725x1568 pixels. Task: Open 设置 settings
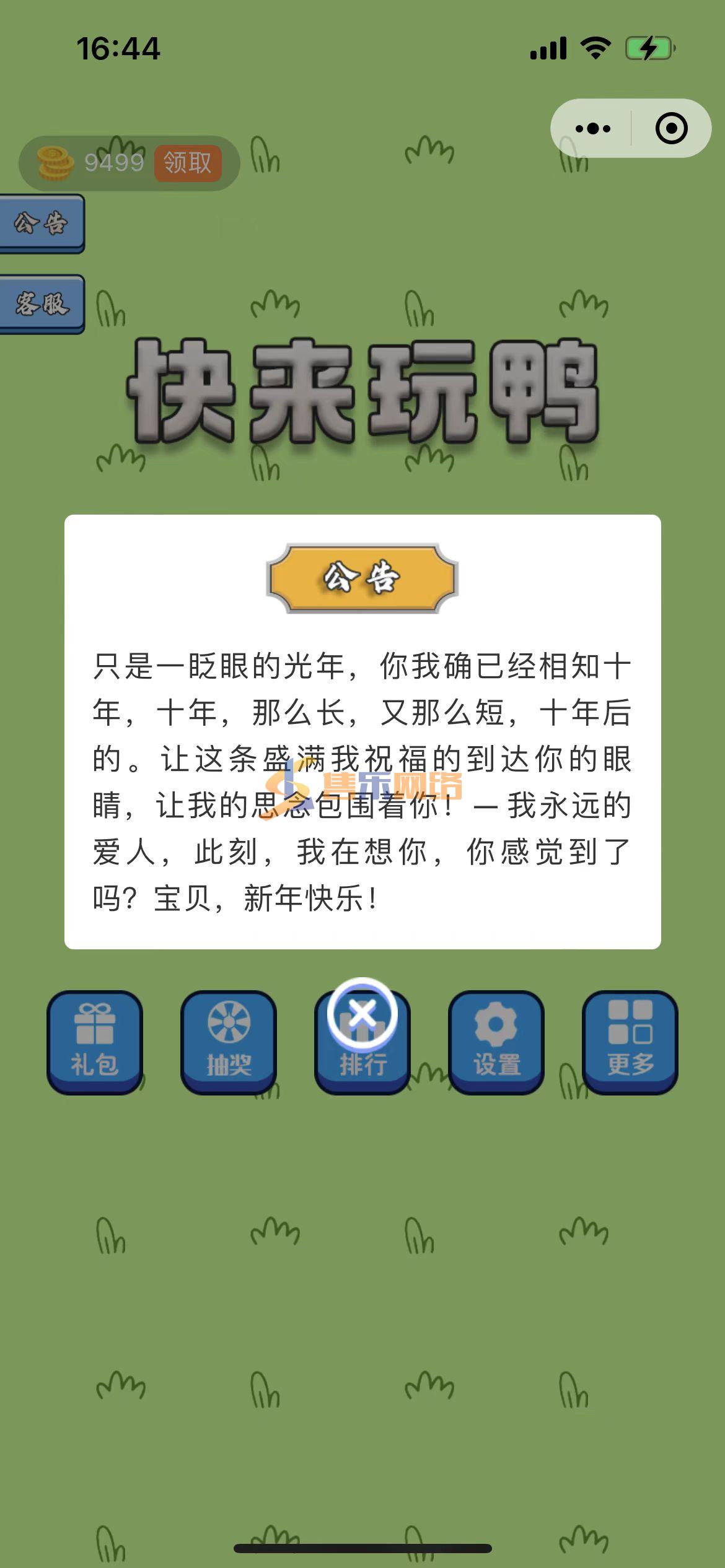coord(496,1042)
